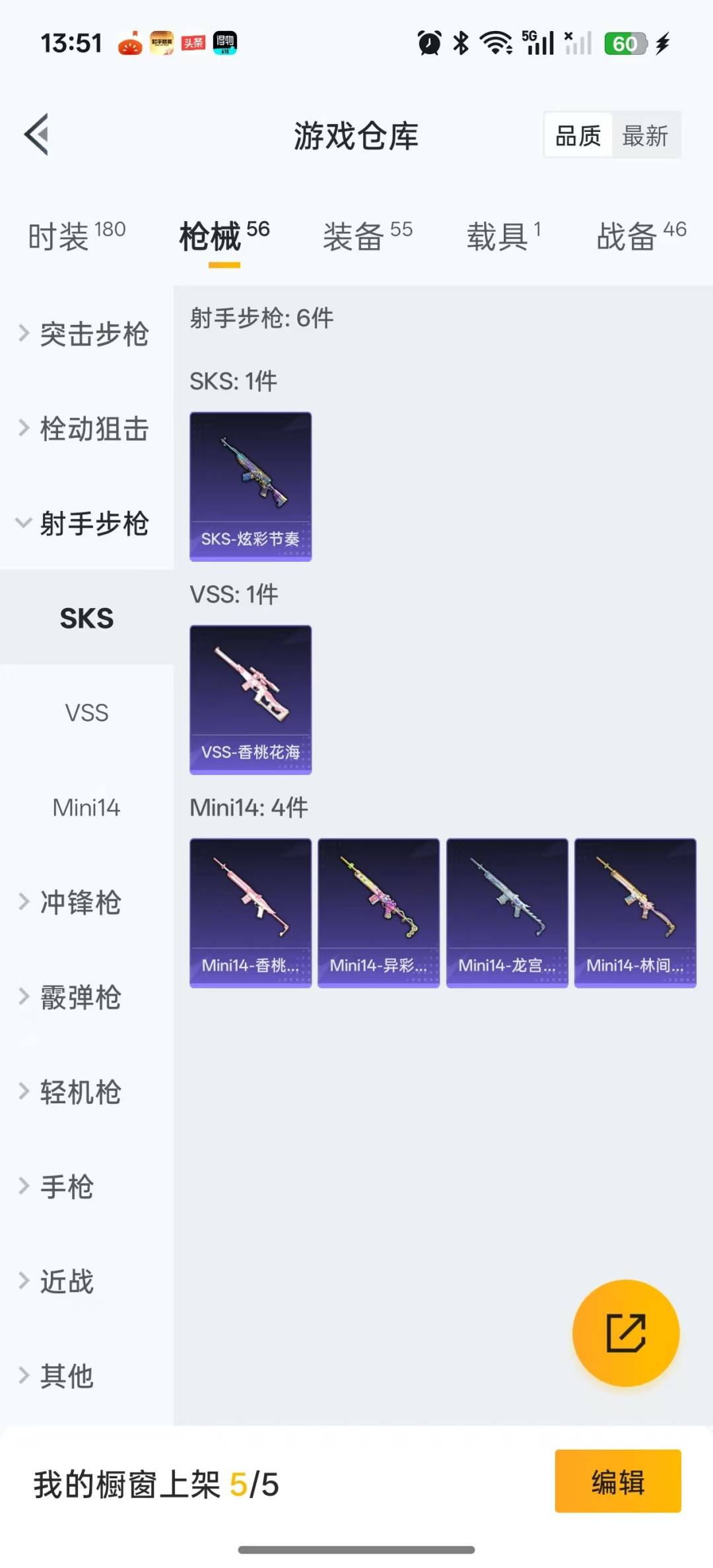Expand the 手枪 category
Image resolution: width=713 pixels, height=1568 pixels.
[66, 1186]
